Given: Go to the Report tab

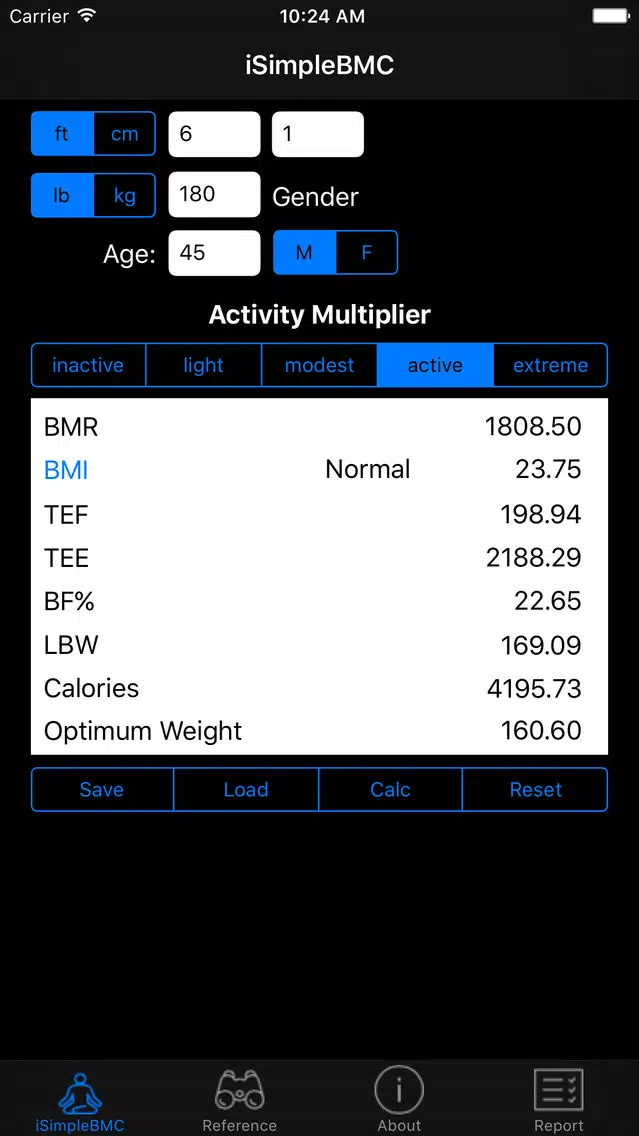Looking at the screenshot, I should tap(559, 1100).
